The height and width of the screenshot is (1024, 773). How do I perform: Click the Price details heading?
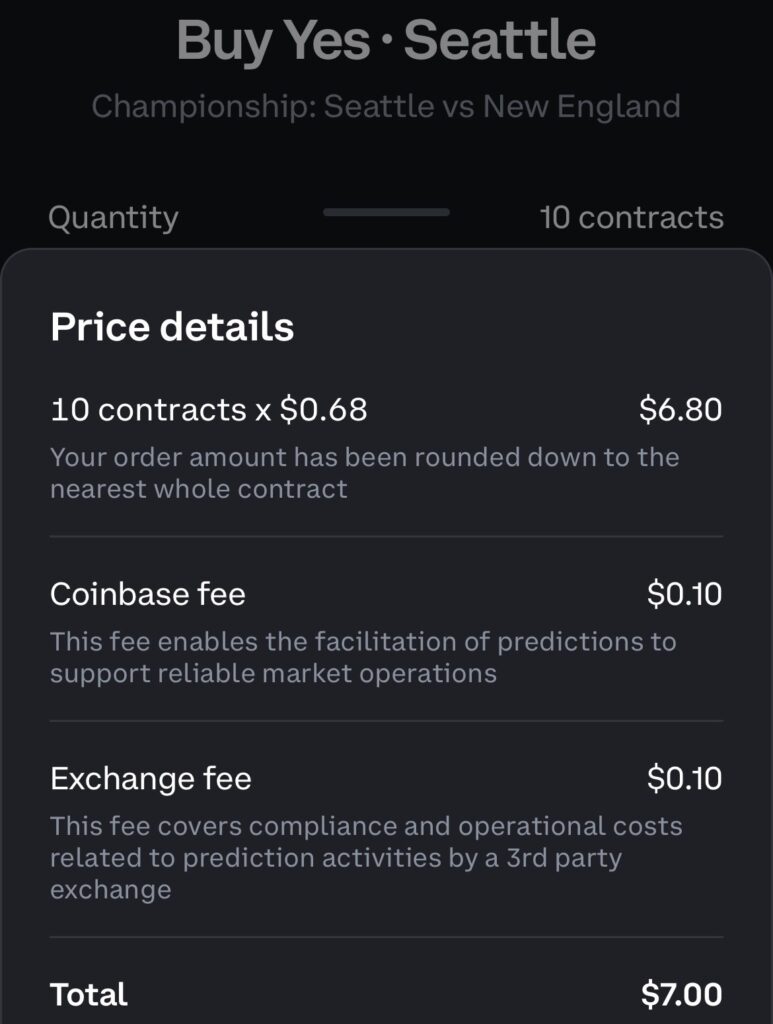172,326
